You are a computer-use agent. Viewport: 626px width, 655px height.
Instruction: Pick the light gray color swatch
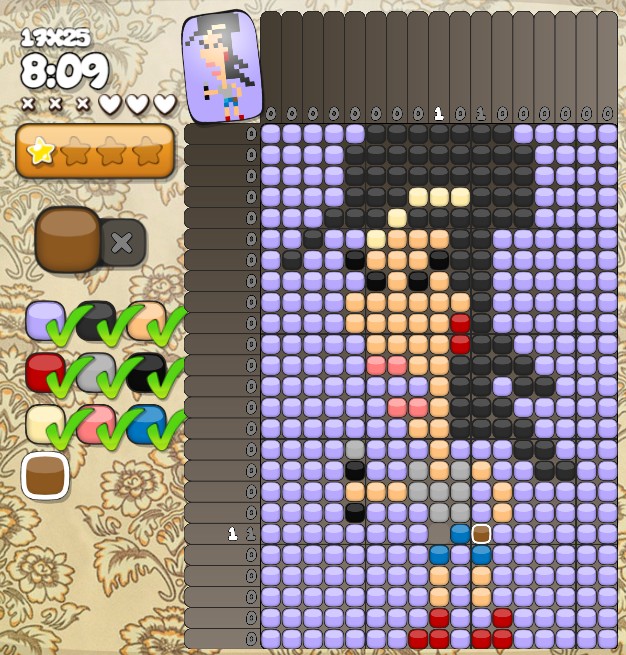pyautogui.click(x=95, y=372)
